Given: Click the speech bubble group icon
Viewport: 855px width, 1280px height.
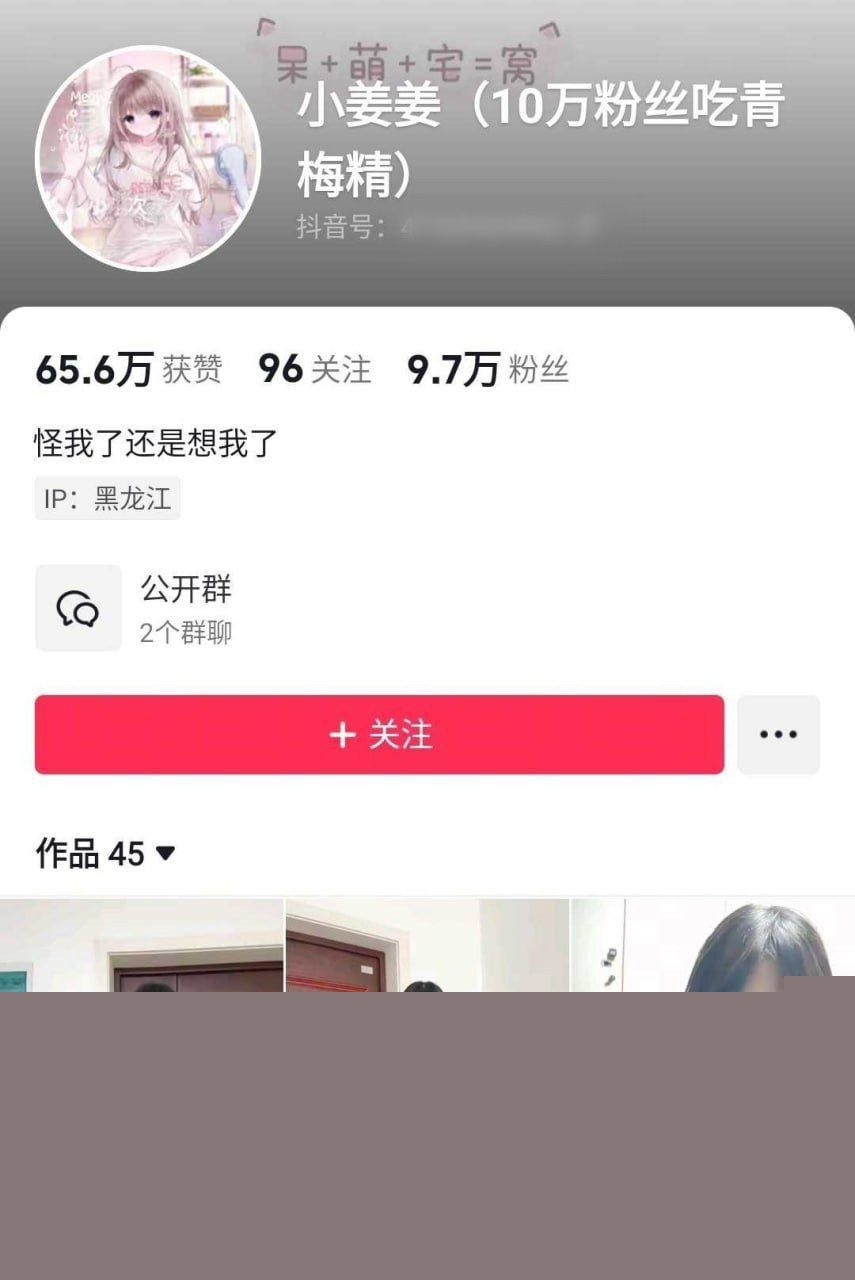Looking at the screenshot, I should pyautogui.click(x=78, y=608).
